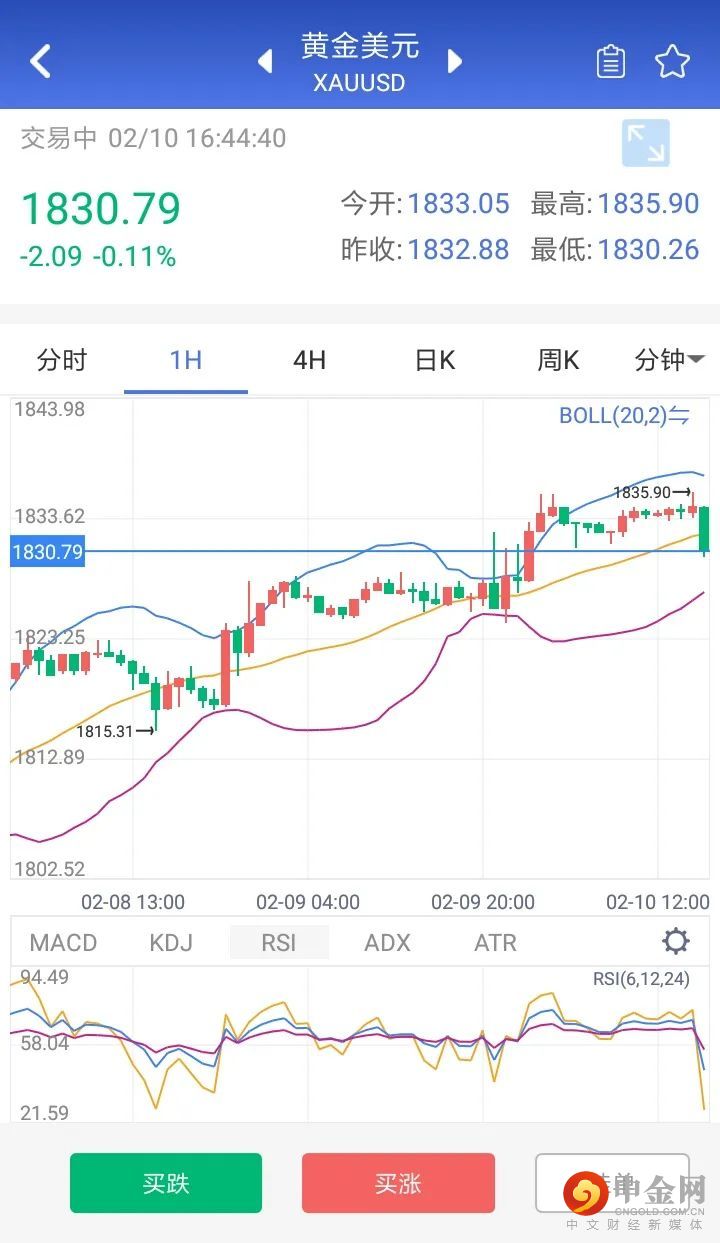
Task: Switch to the next trading symbol
Action: [455, 61]
